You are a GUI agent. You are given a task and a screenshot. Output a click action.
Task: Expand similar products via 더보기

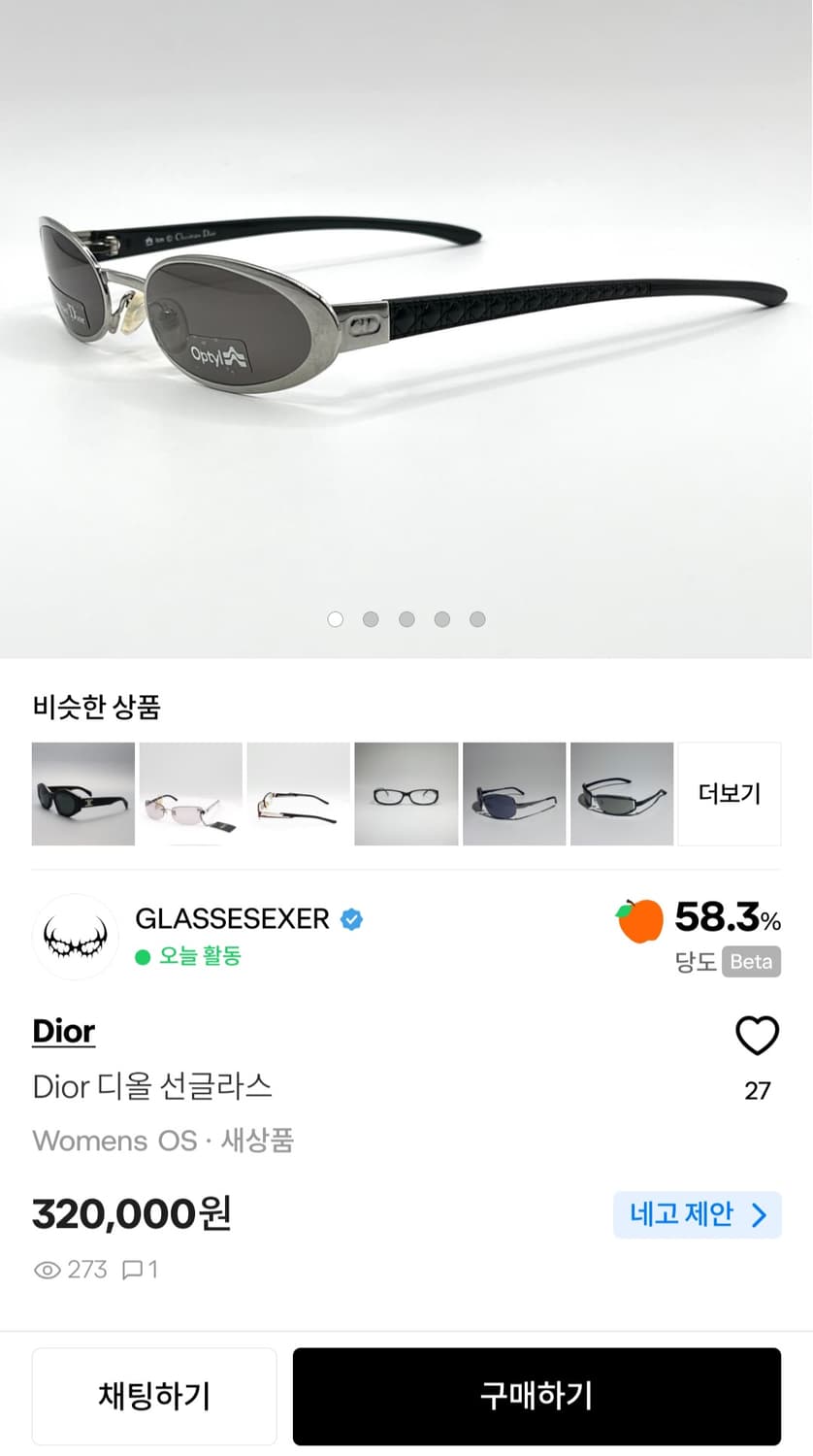(x=730, y=793)
